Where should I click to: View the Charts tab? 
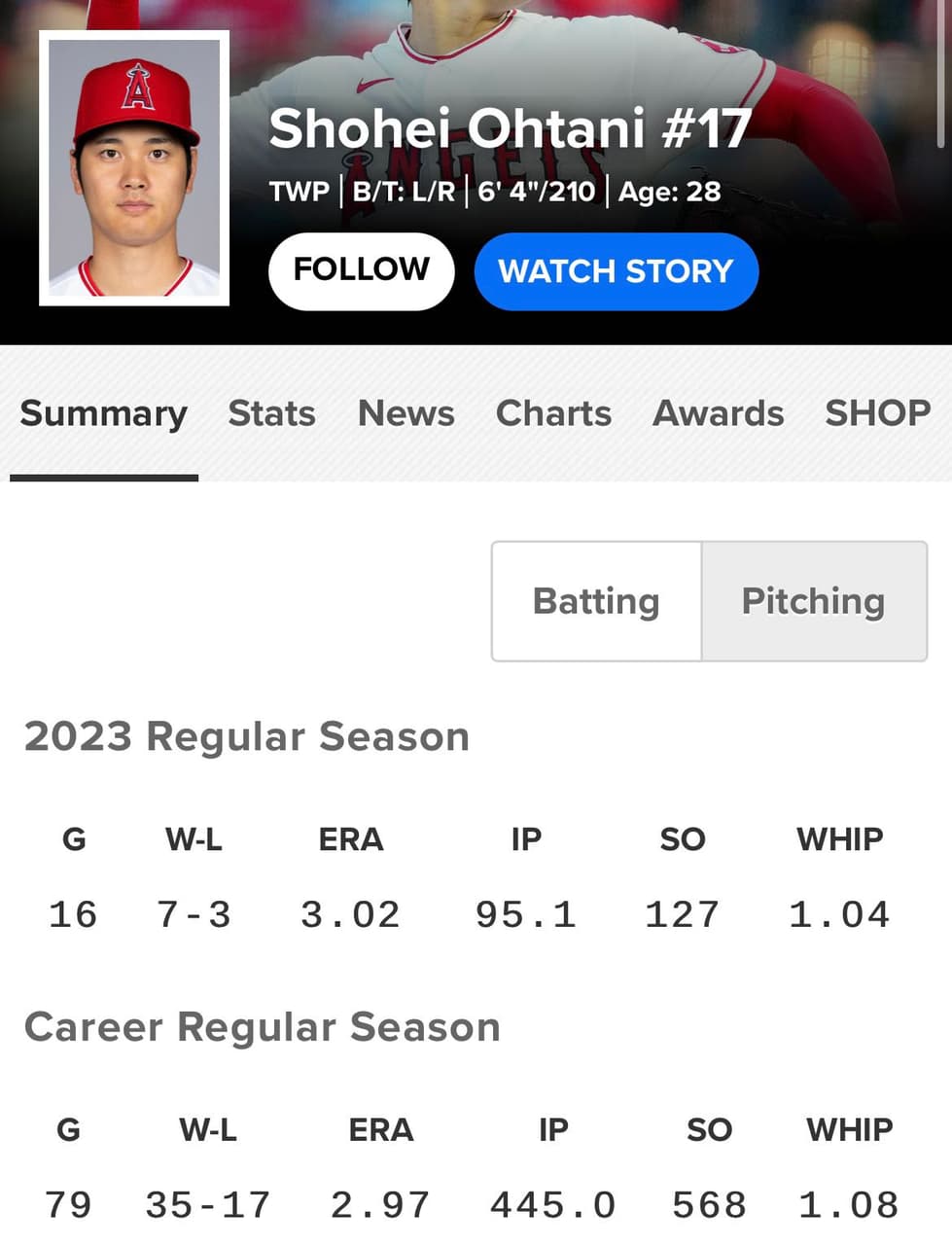553,414
